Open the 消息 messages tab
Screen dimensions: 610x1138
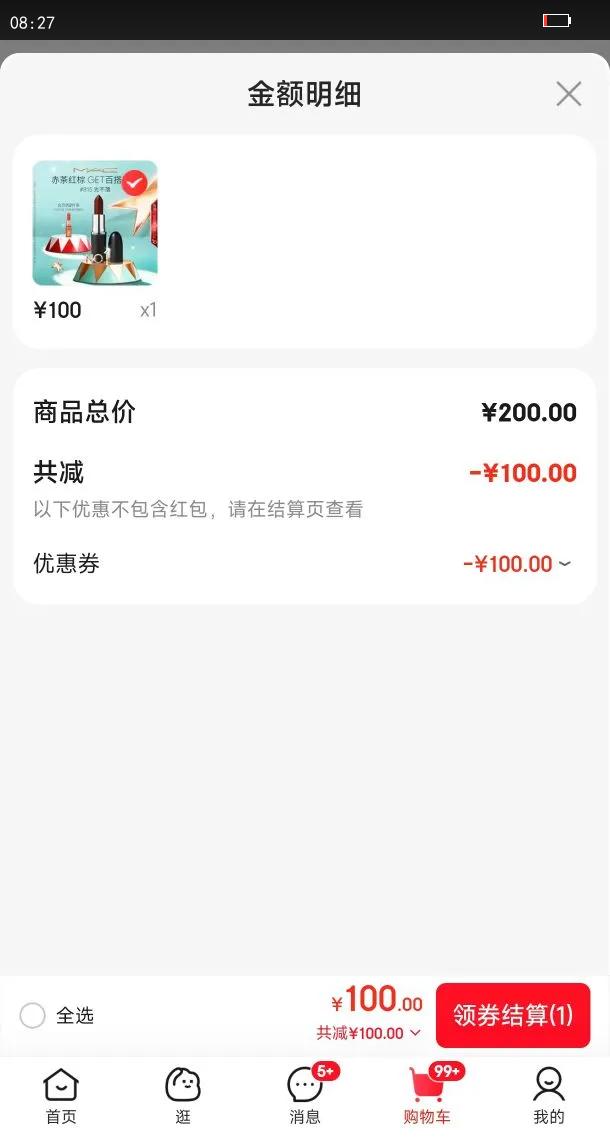[x=305, y=1095]
